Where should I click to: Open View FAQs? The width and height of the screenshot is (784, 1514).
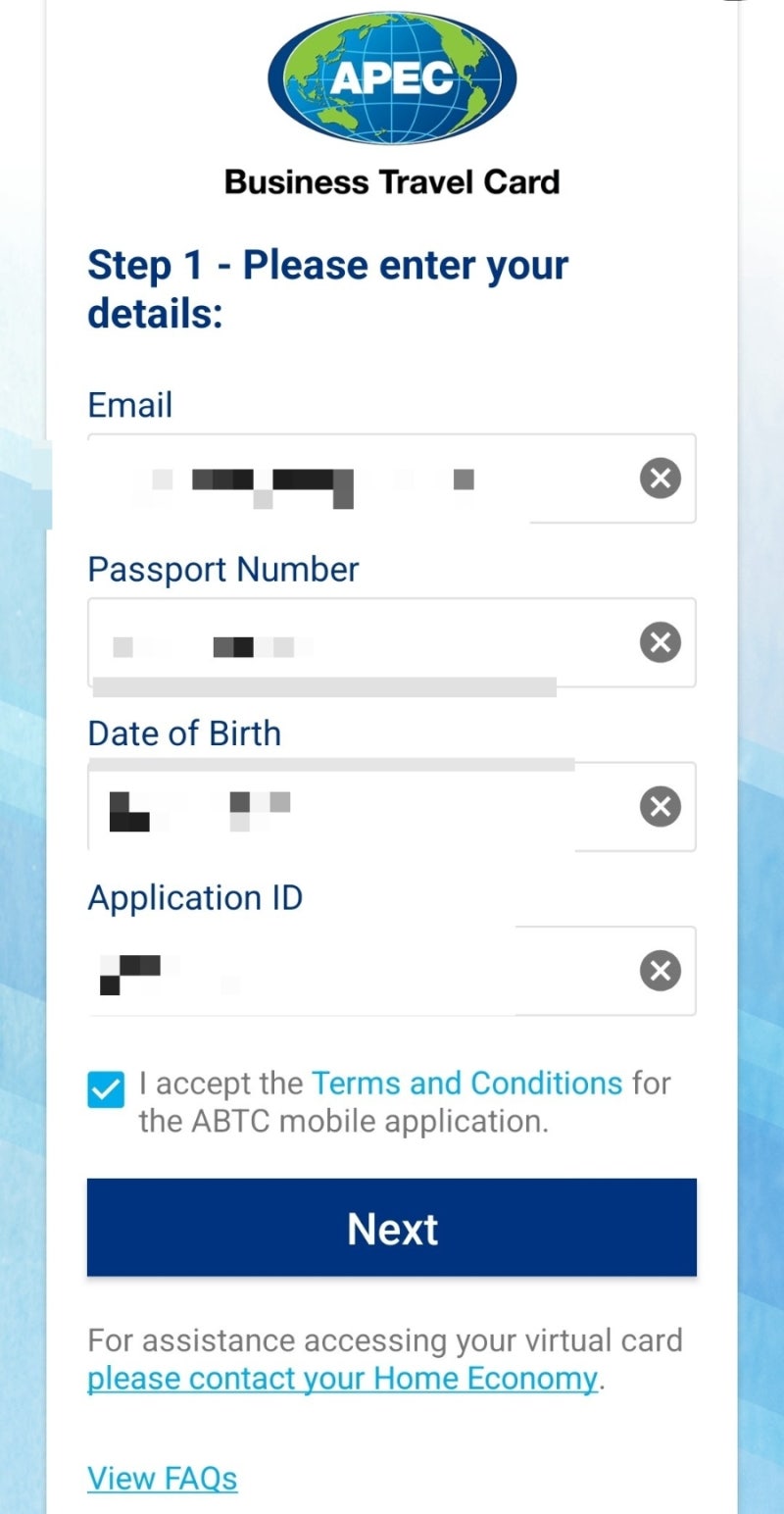coord(163,1478)
